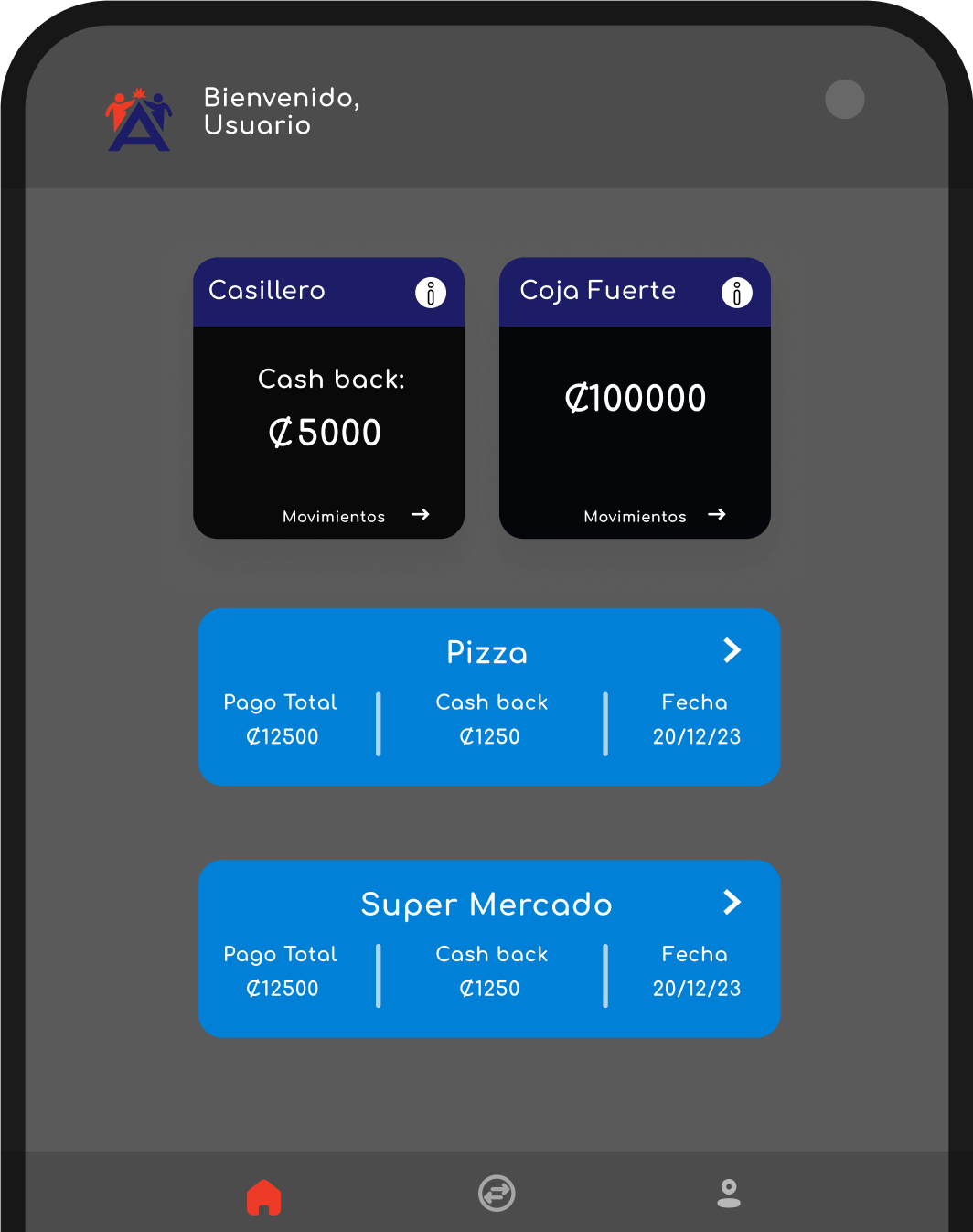
Task: Open the Super Mercado transaction details
Action: [x=732, y=903]
